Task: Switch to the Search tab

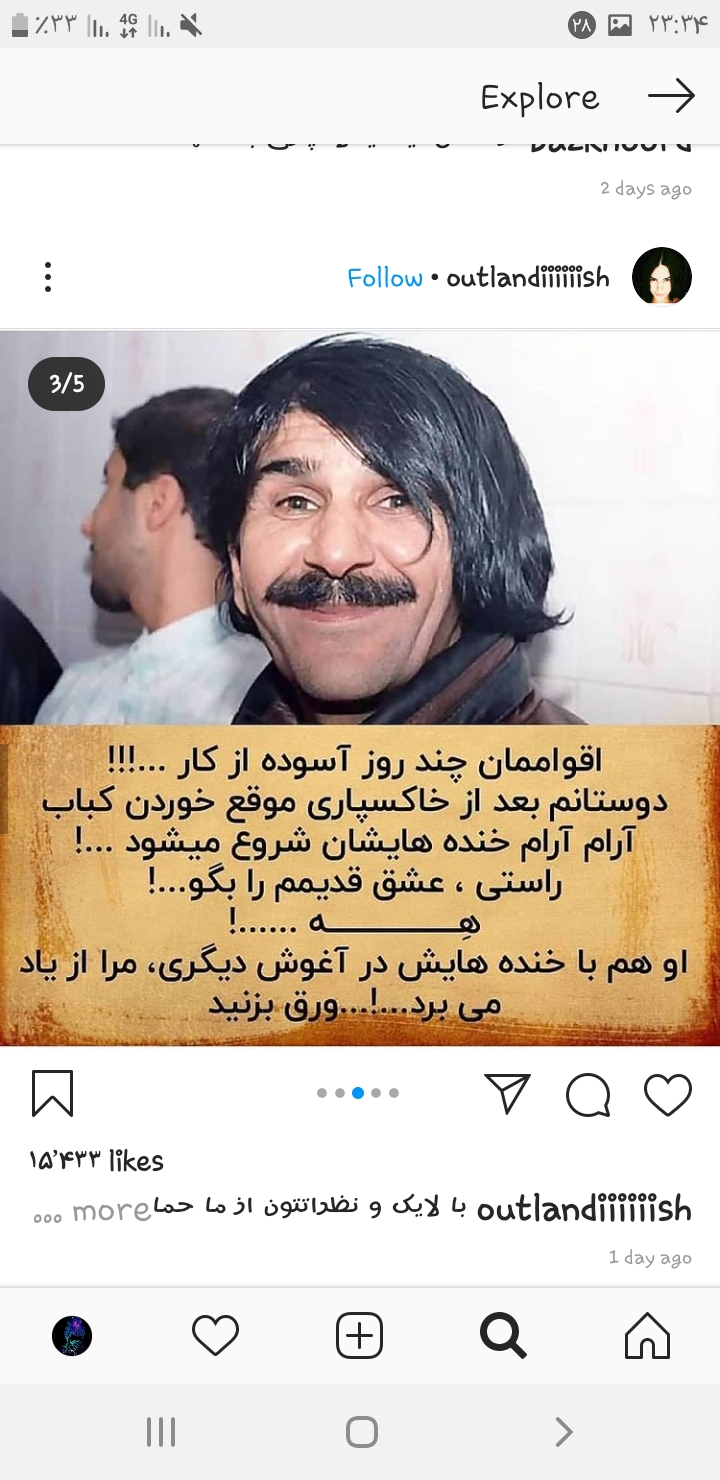Action: pos(503,1335)
